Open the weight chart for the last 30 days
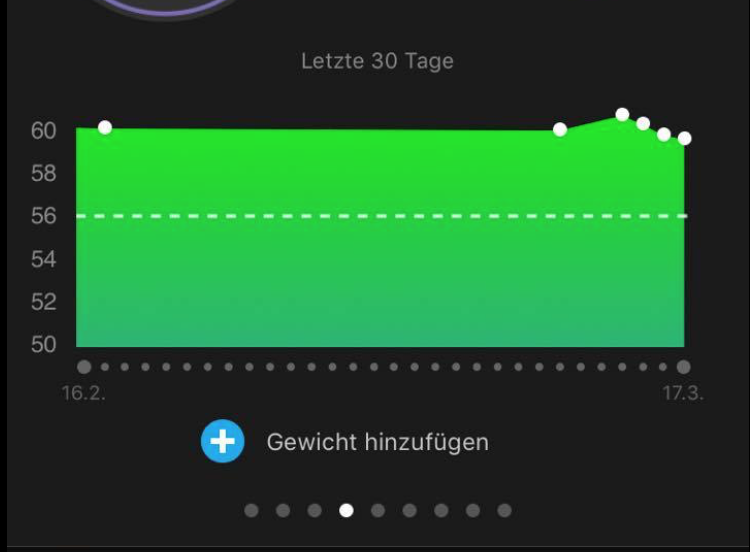This screenshot has height=552, width=750. [x=380, y=240]
